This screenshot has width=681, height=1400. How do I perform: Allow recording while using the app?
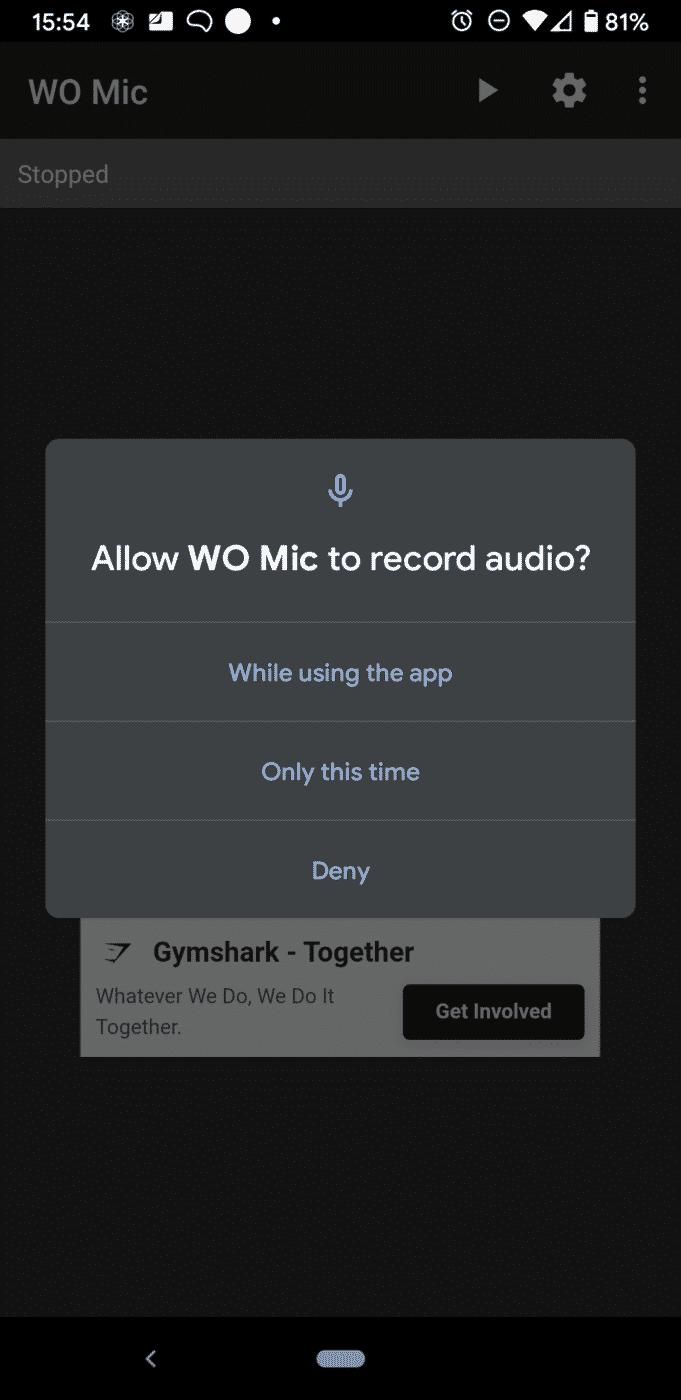[x=340, y=673]
